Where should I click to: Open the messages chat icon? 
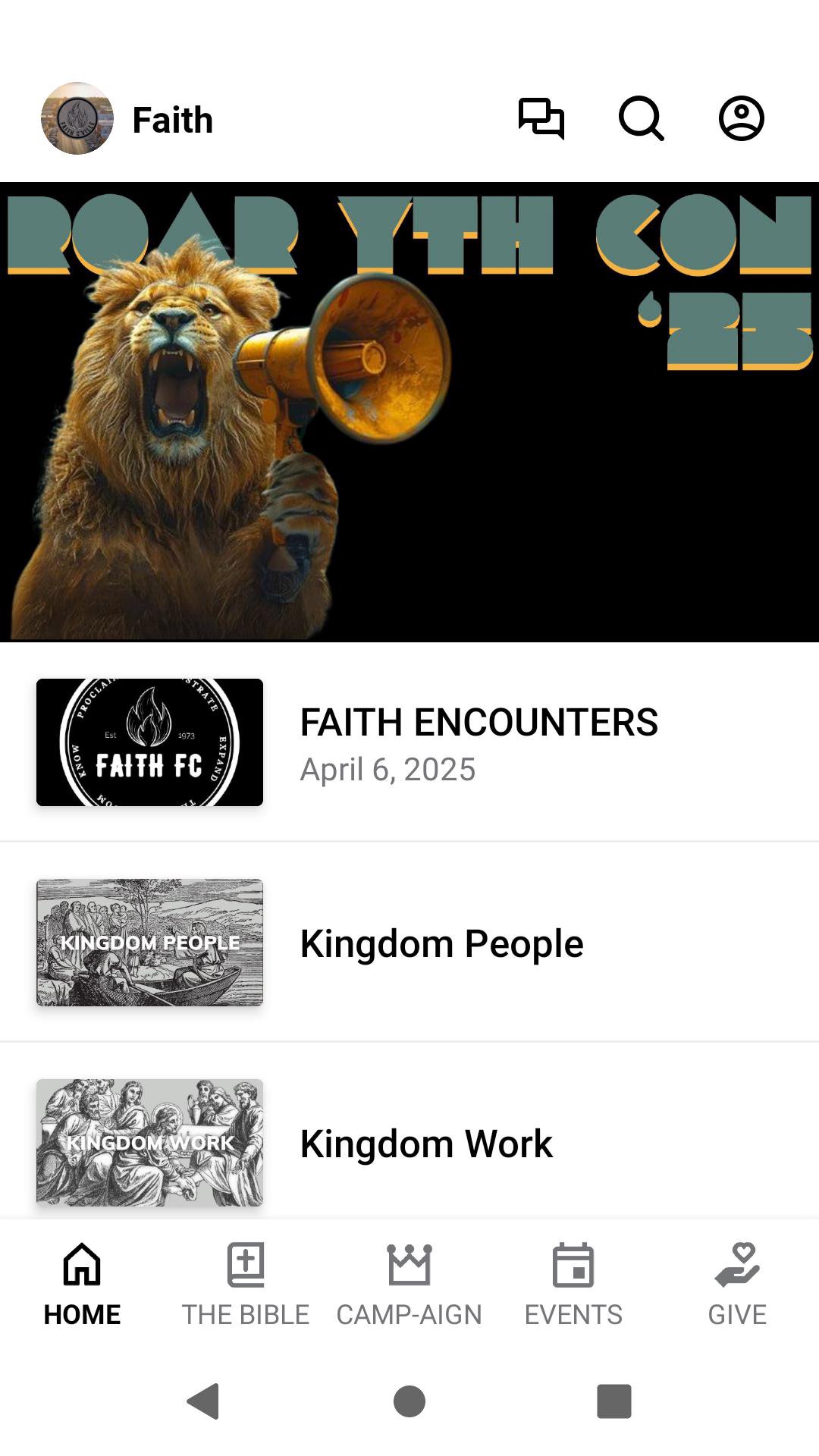[x=541, y=119]
